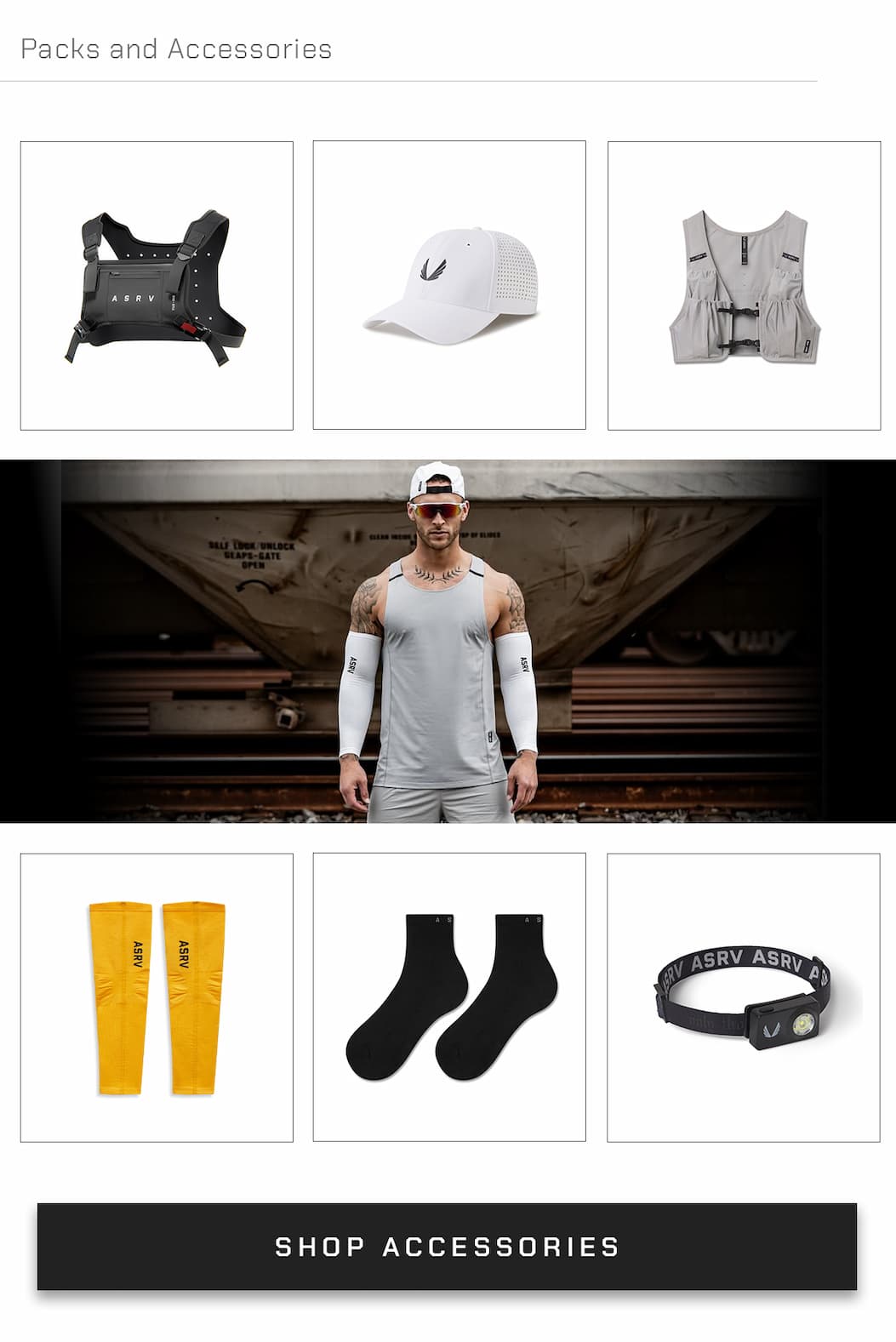View the yellow ASRV arm sleeves
Screen dimensions: 896x1342
(157, 997)
